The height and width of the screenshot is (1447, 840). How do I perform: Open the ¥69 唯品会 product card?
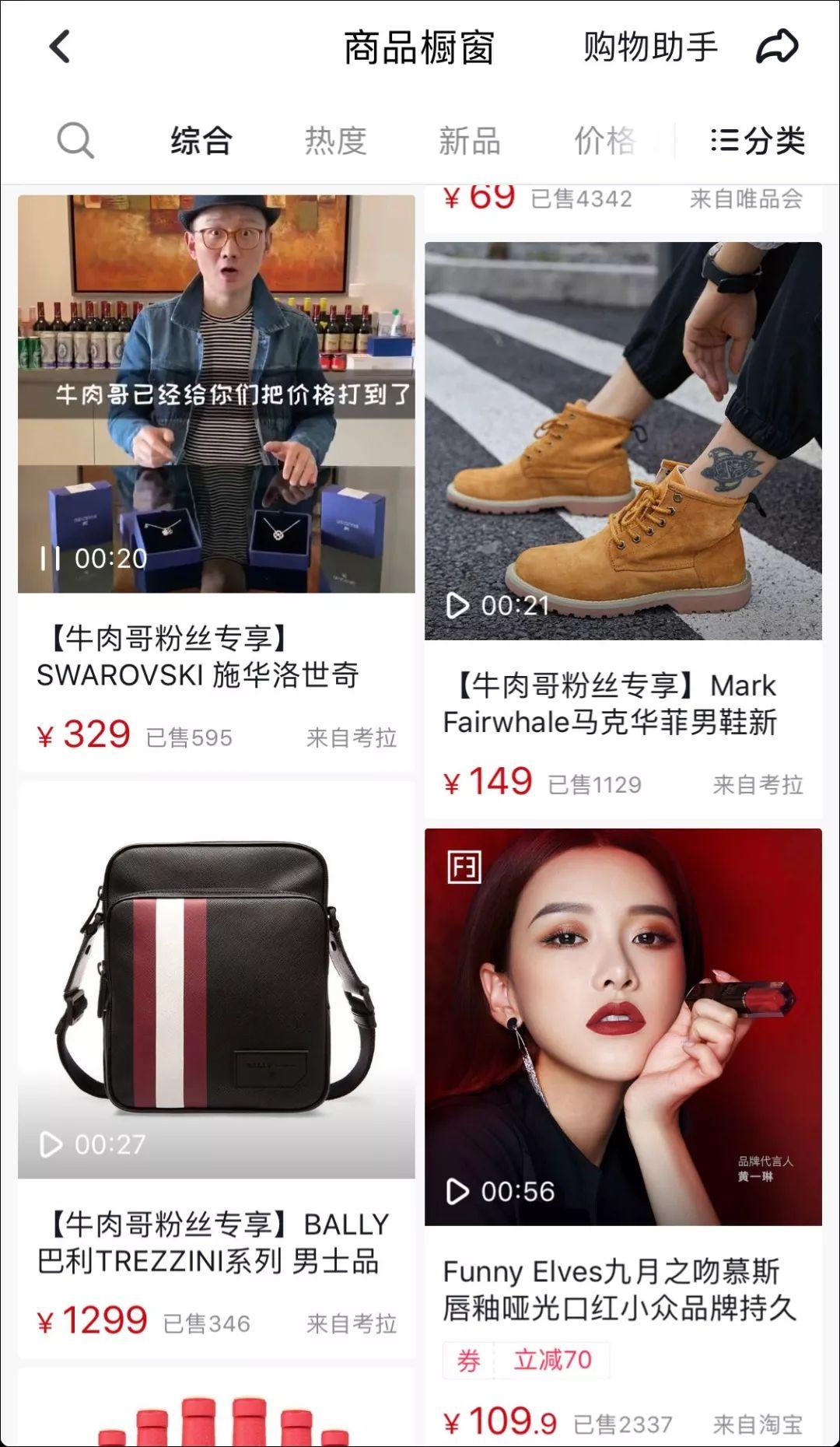[622, 204]
